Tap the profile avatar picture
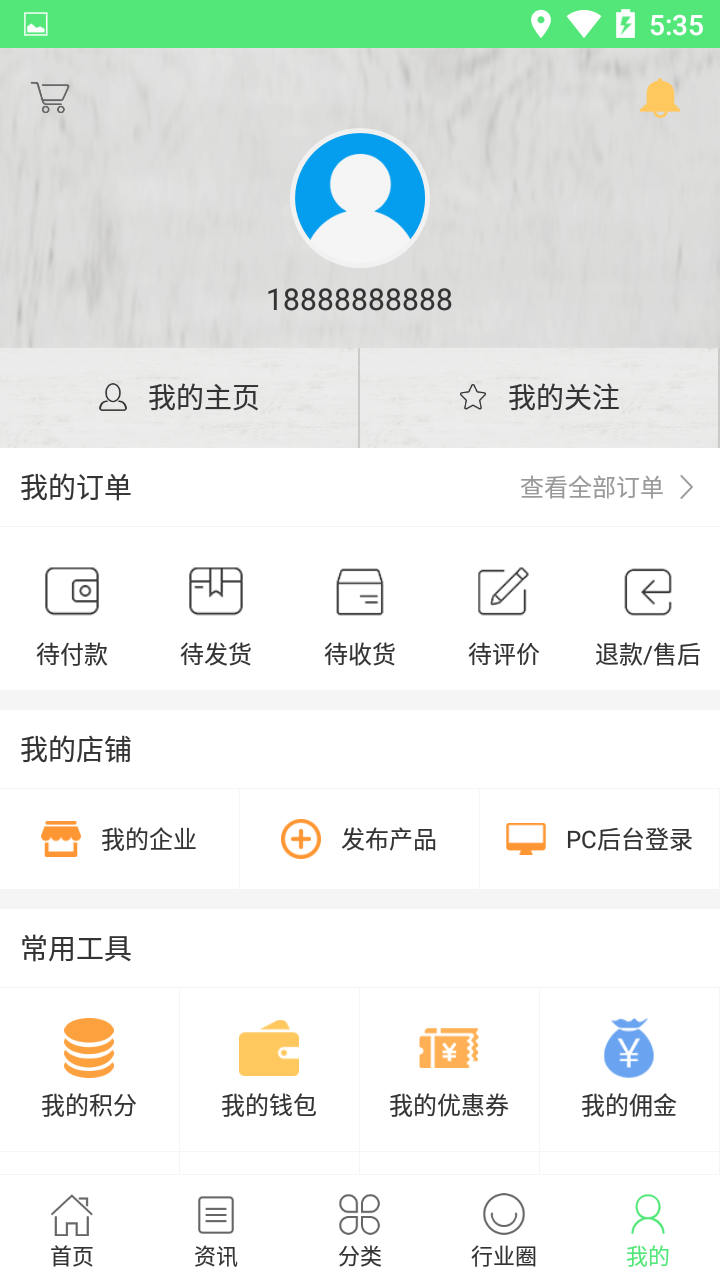The width and height of the screenshot is (720, 1280). [x=360, y=198]
